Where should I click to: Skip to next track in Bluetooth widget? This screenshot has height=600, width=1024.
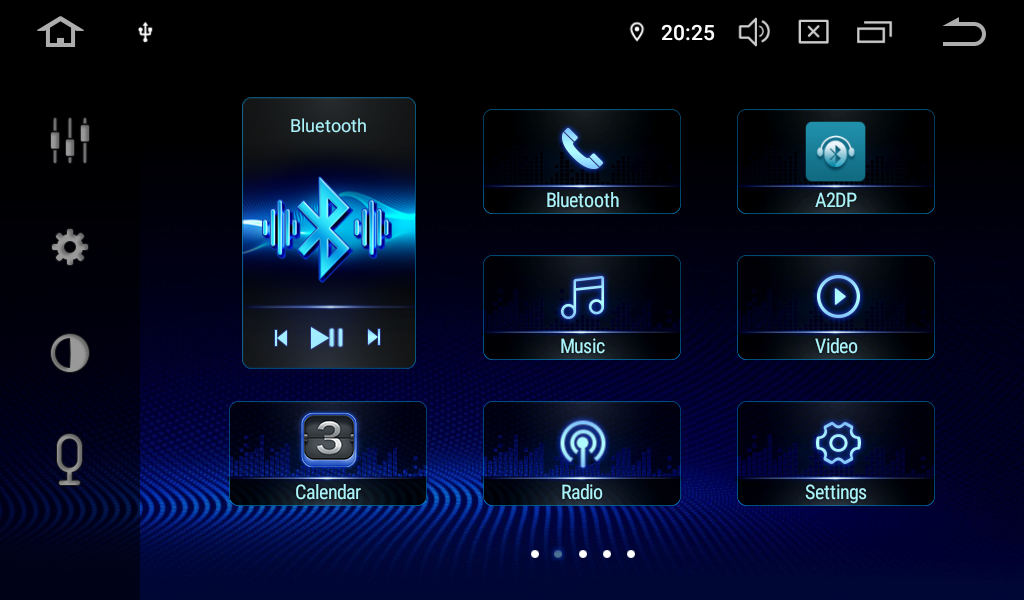[x=374, y=338]
